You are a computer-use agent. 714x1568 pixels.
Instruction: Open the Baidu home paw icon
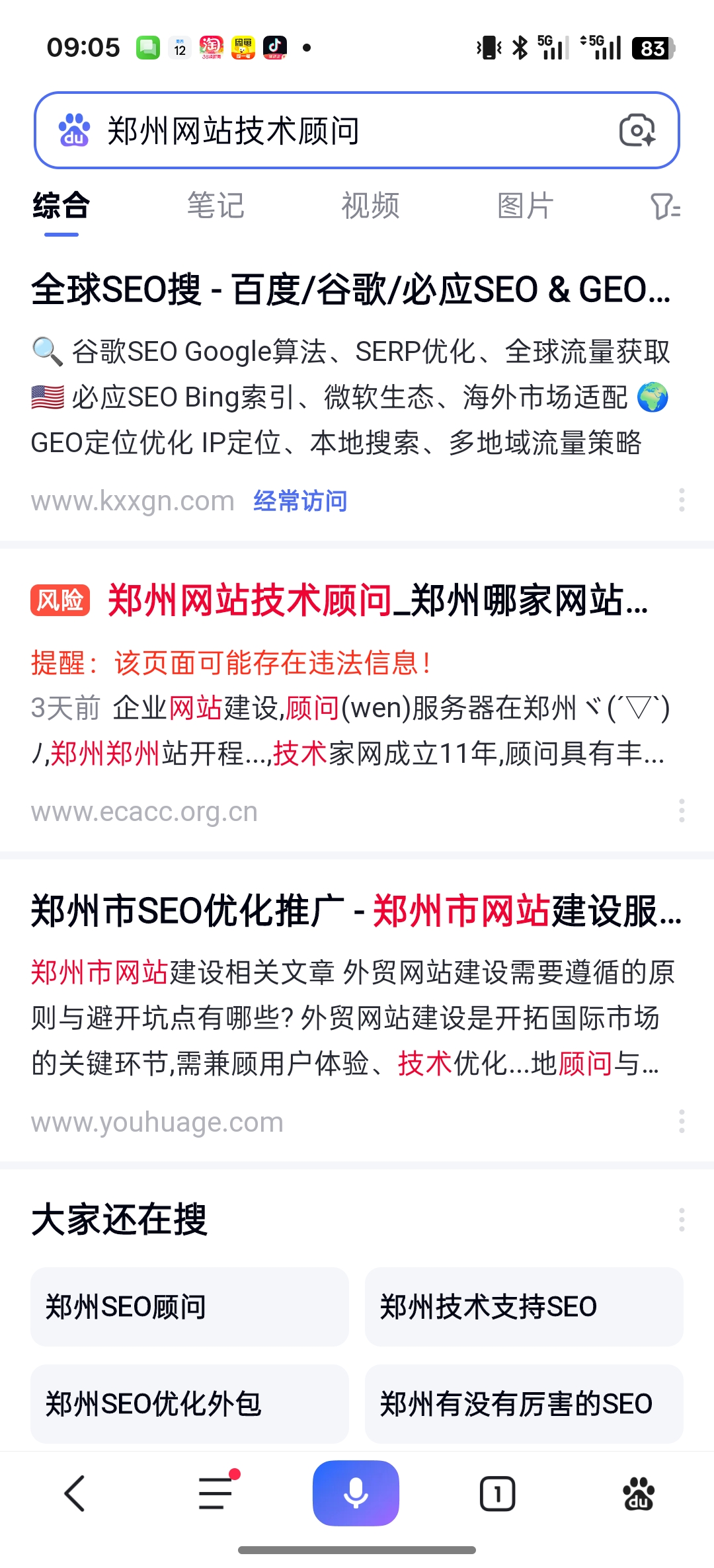tap(639, 1493)
